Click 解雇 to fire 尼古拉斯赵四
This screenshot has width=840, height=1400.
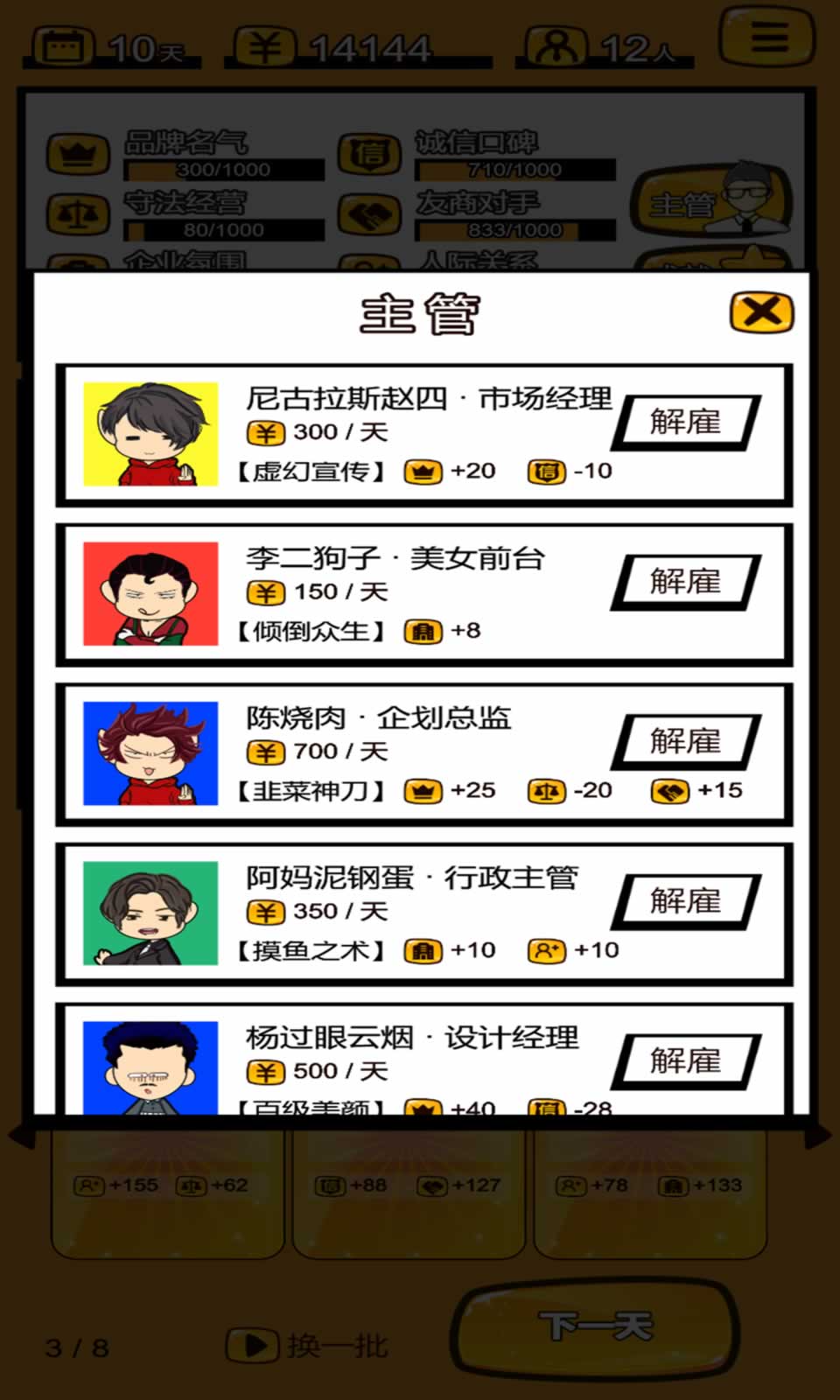(x=686, y=423)
